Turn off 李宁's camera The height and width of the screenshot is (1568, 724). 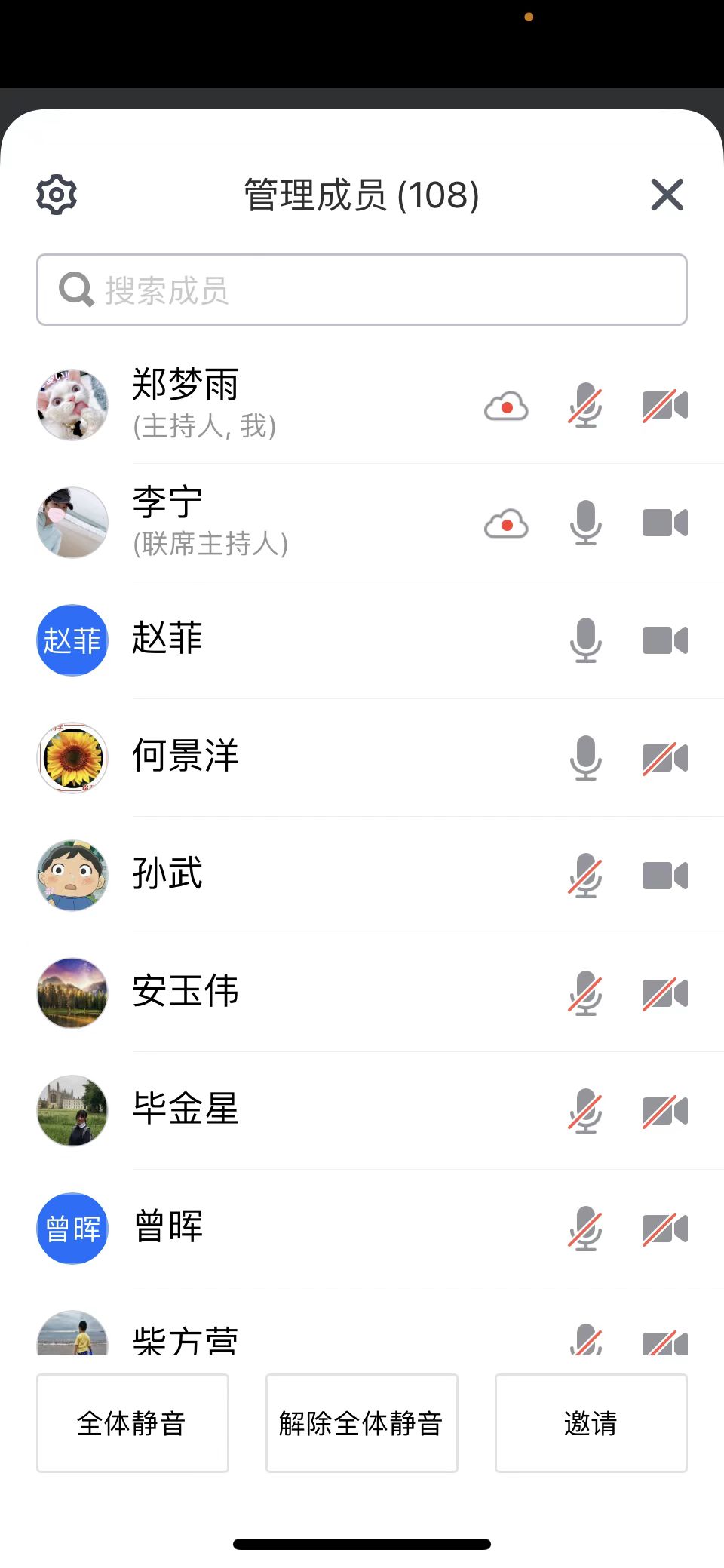pos(664,523)
